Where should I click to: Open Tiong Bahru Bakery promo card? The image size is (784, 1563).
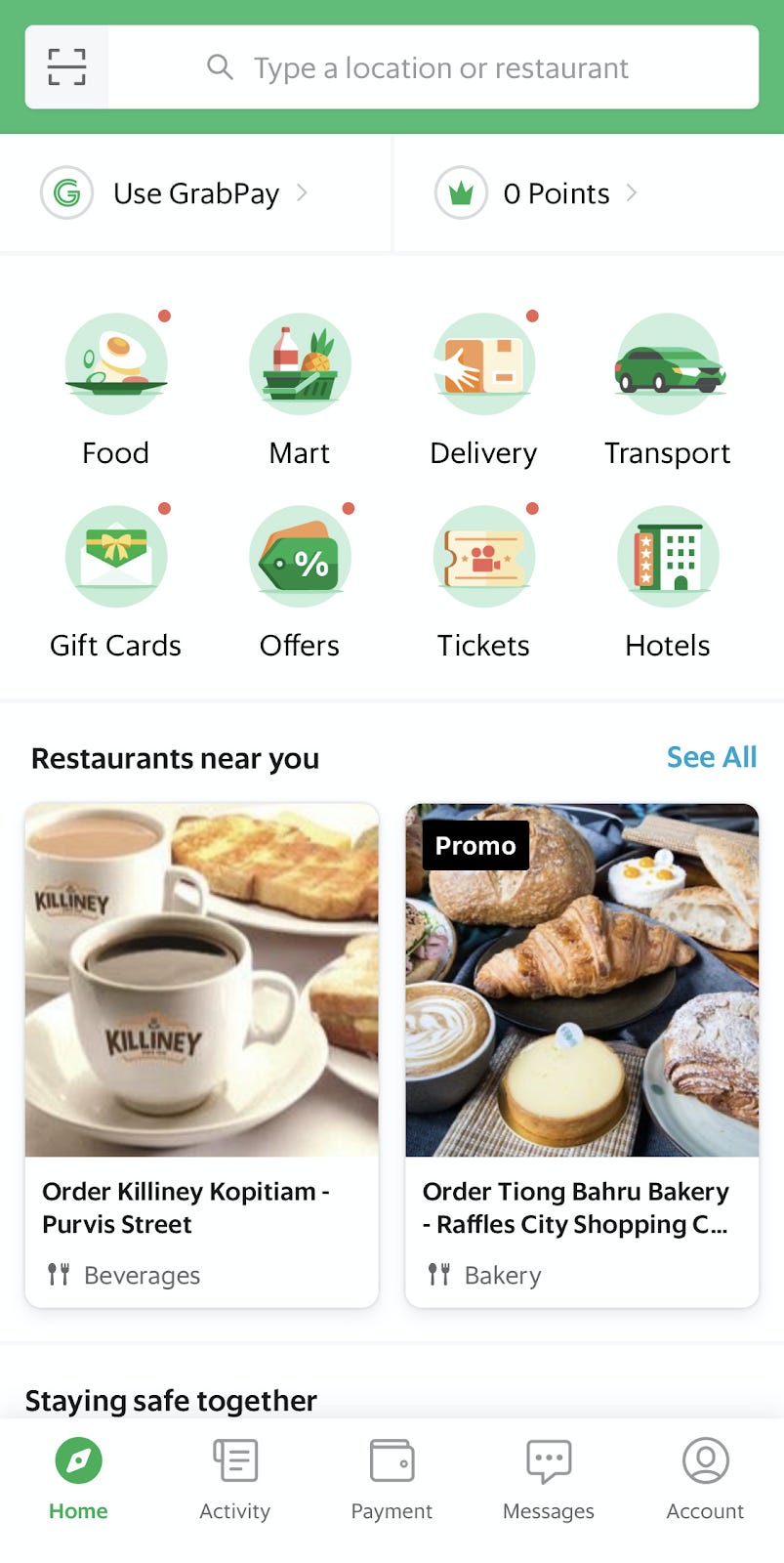[582, 1055]
